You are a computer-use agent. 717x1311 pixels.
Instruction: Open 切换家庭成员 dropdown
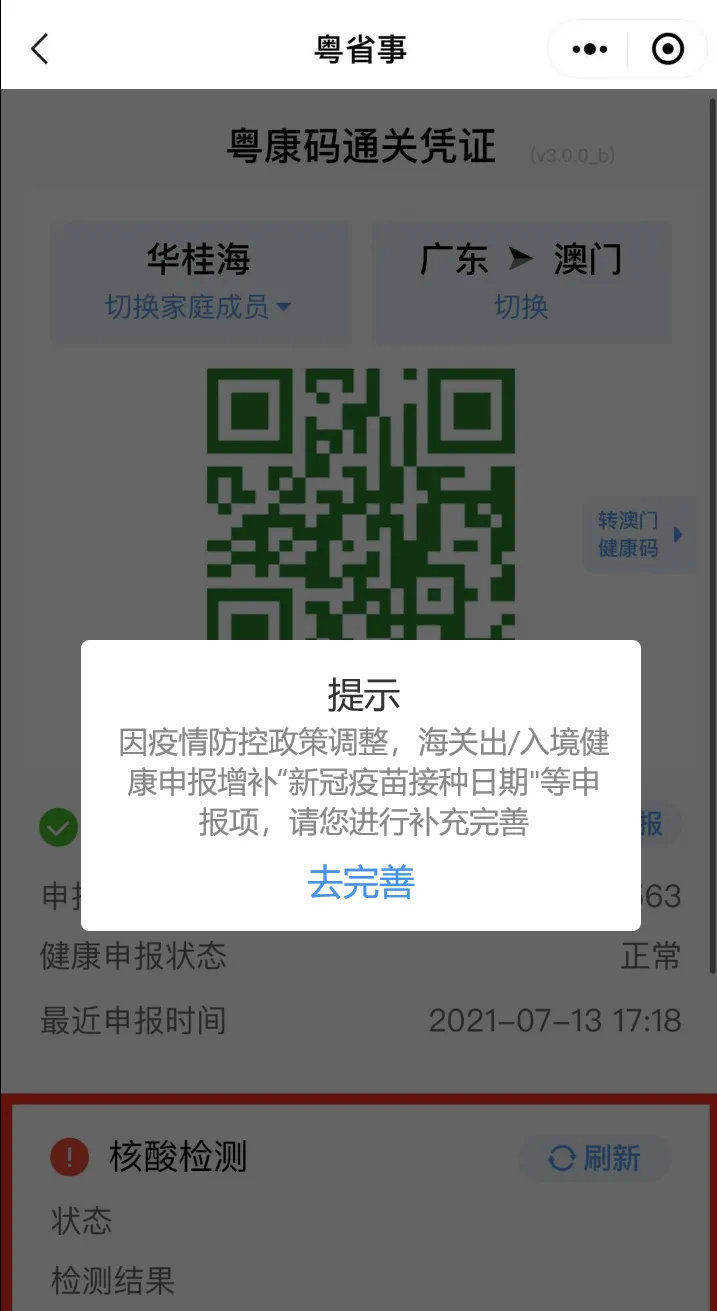point(198,306)
